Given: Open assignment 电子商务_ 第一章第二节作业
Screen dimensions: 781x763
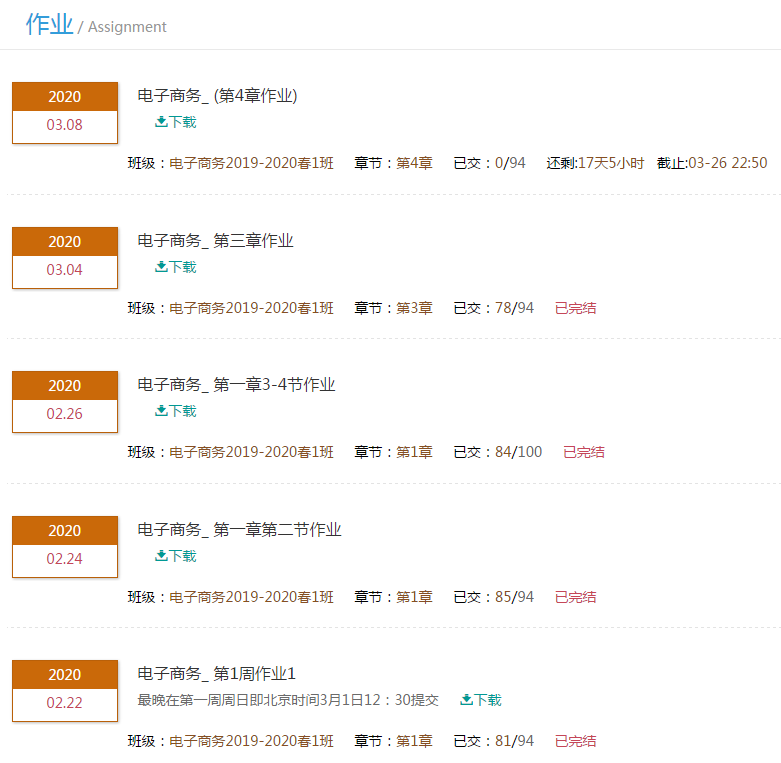Looking at the screenshot, I should 239,530.
